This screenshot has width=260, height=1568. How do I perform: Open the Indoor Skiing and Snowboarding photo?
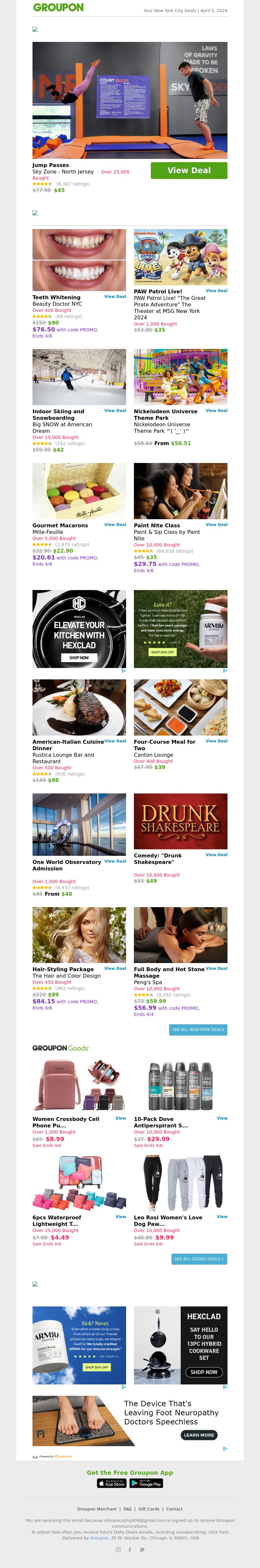coord(79,377)
